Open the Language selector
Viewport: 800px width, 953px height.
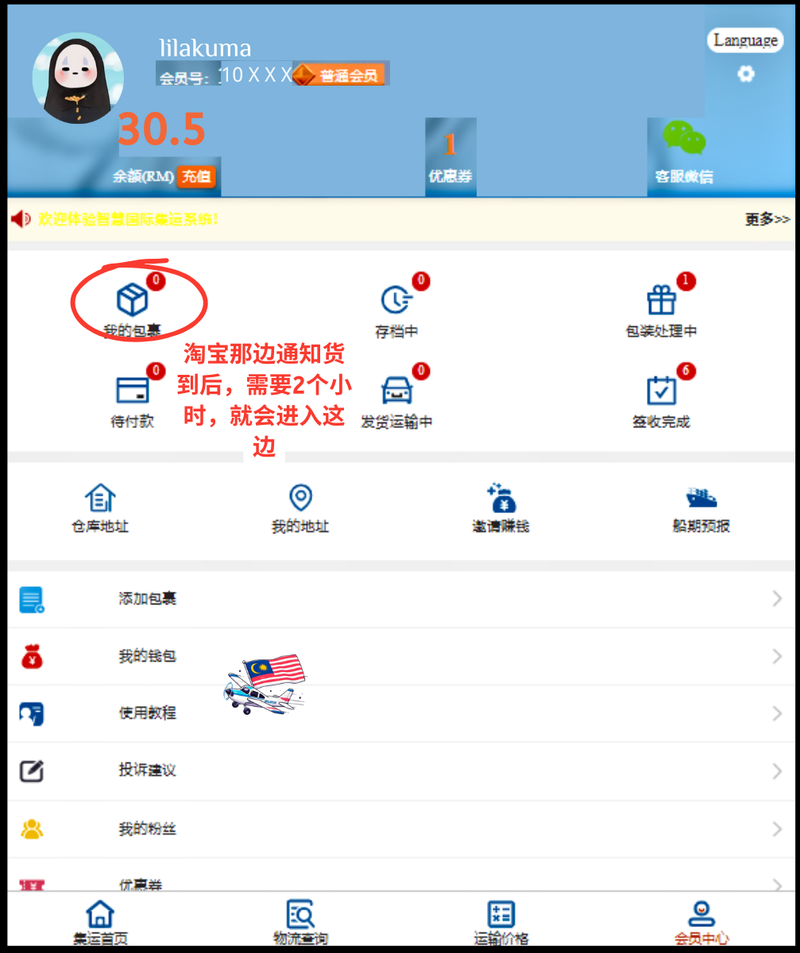click(x=745, y=40)
